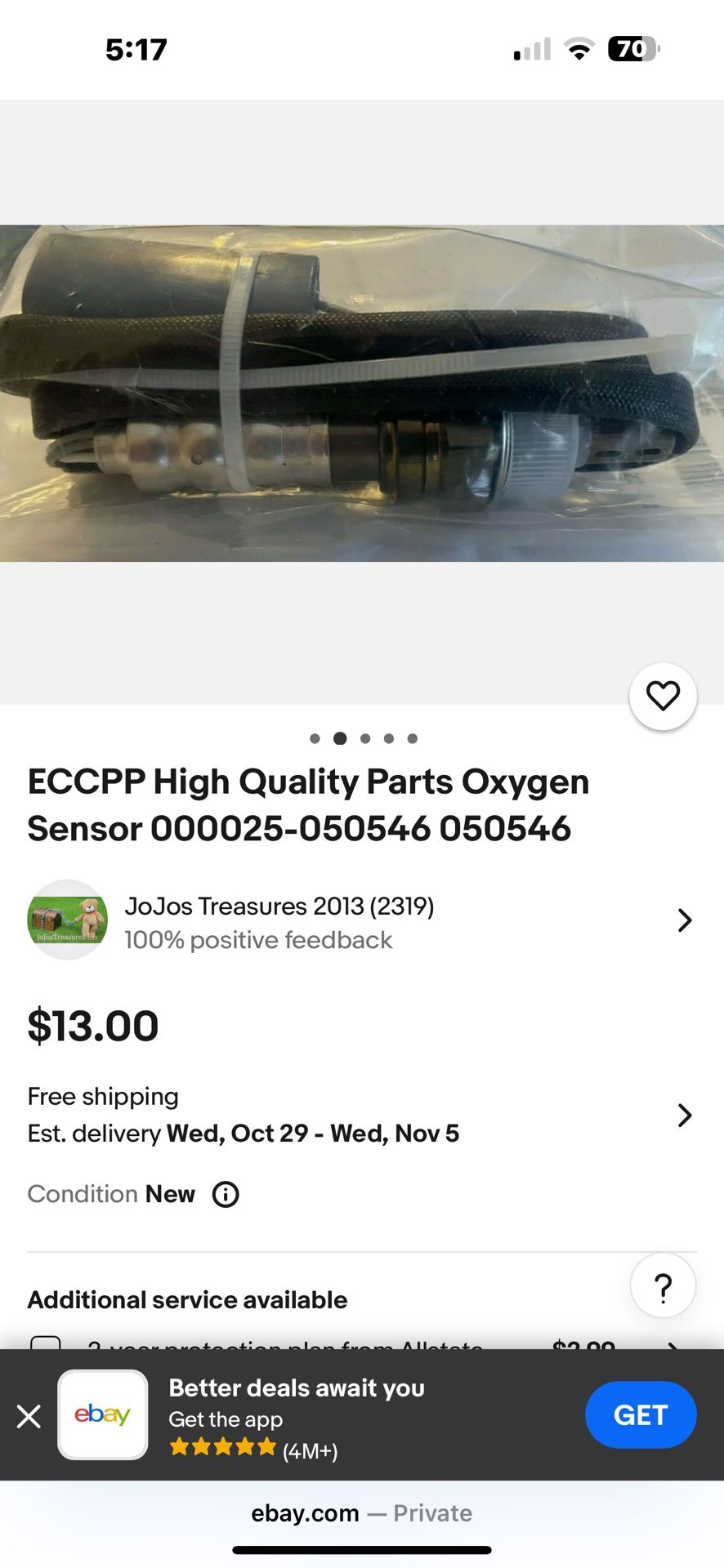The height and width of the screenshot is (1568, 724).
Task: Check the Allstate protection plan checkbox
Action: (46, 1343)
